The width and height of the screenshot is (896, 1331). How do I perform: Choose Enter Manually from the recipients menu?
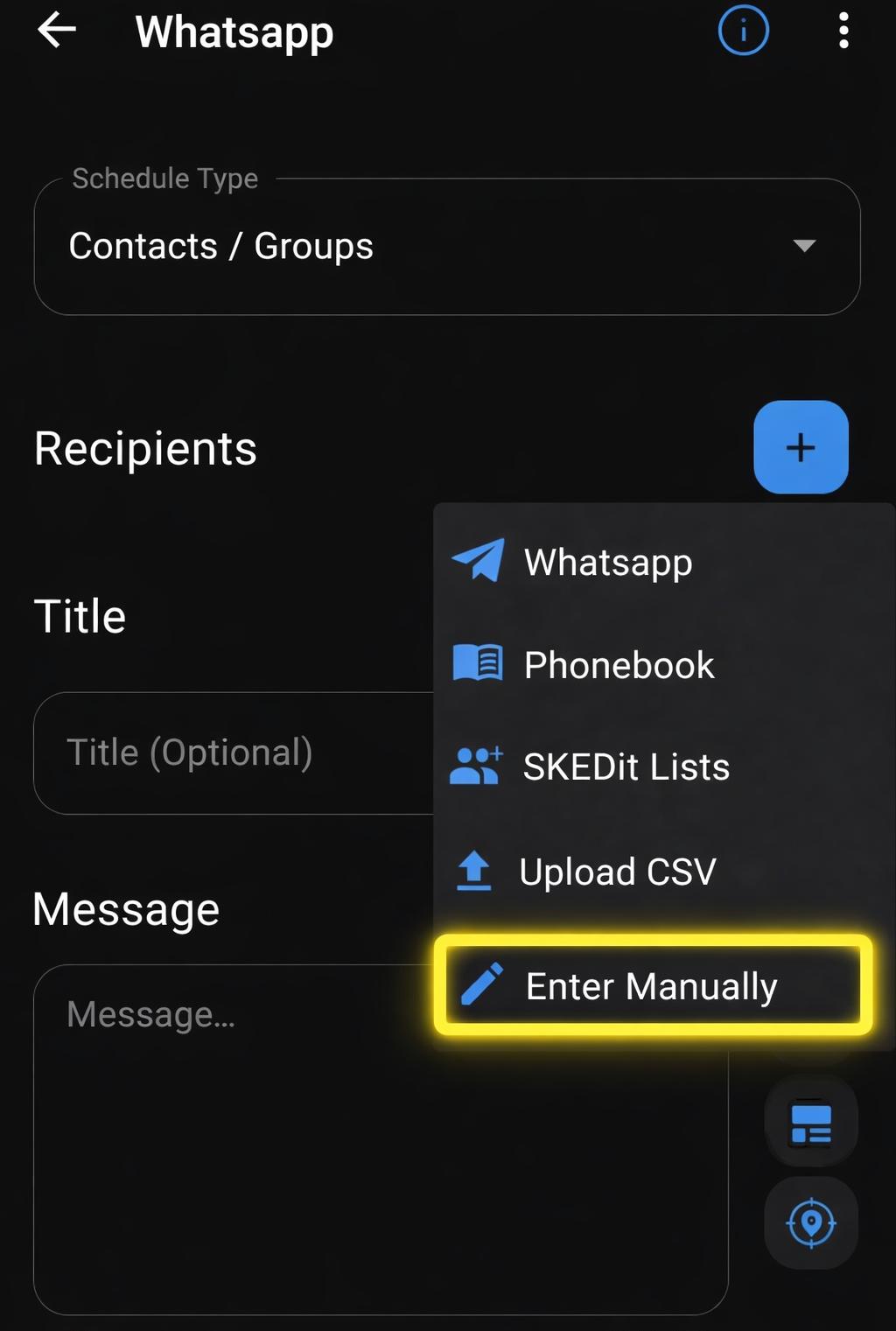(651, 984)
